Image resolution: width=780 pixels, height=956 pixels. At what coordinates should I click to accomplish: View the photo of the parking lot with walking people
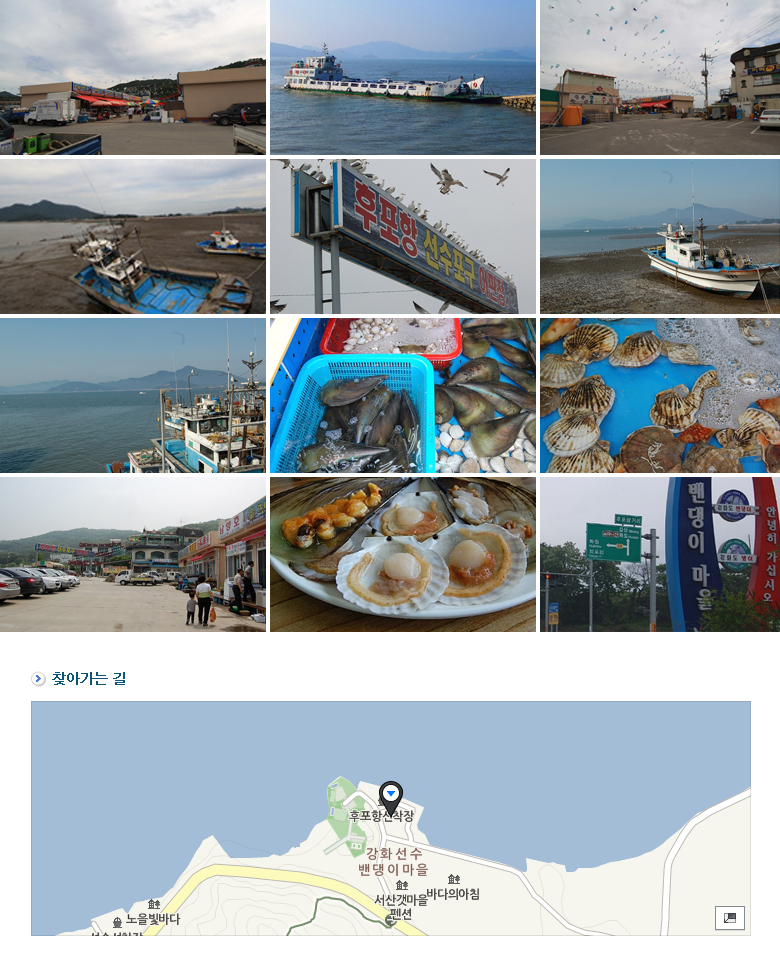132,554
